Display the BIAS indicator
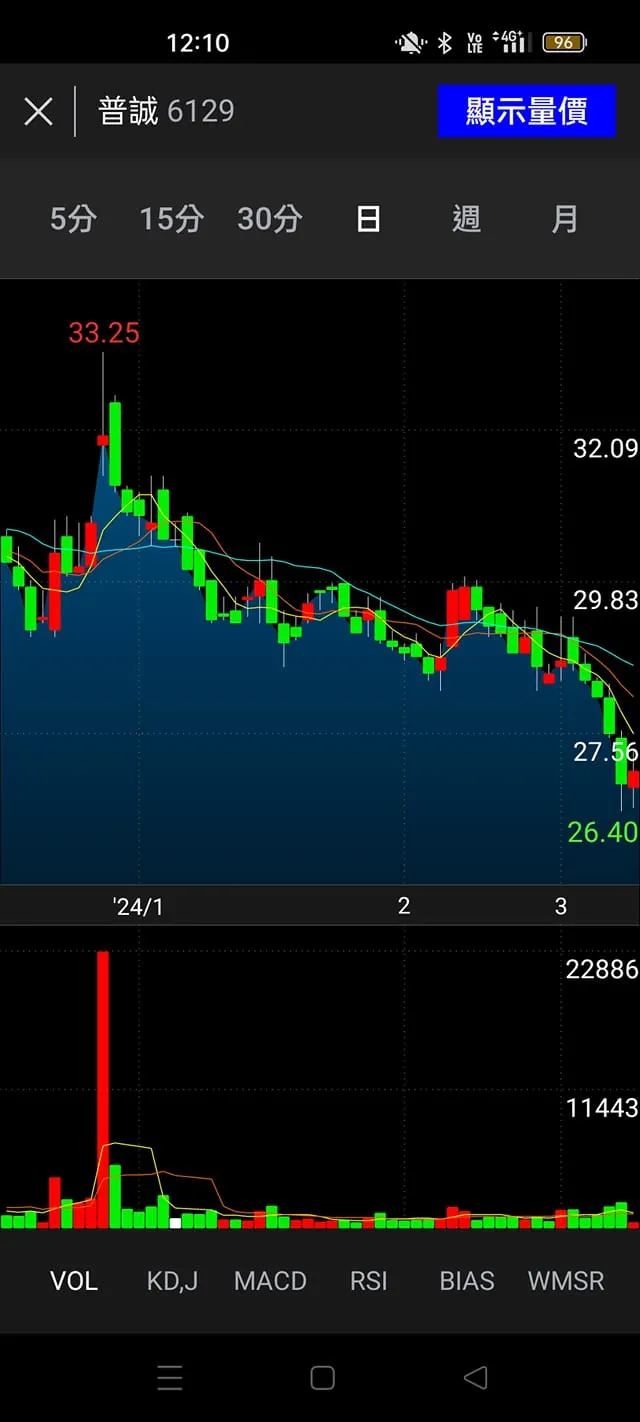The height and width of the screenshot is (1422, 640). 467,1281
